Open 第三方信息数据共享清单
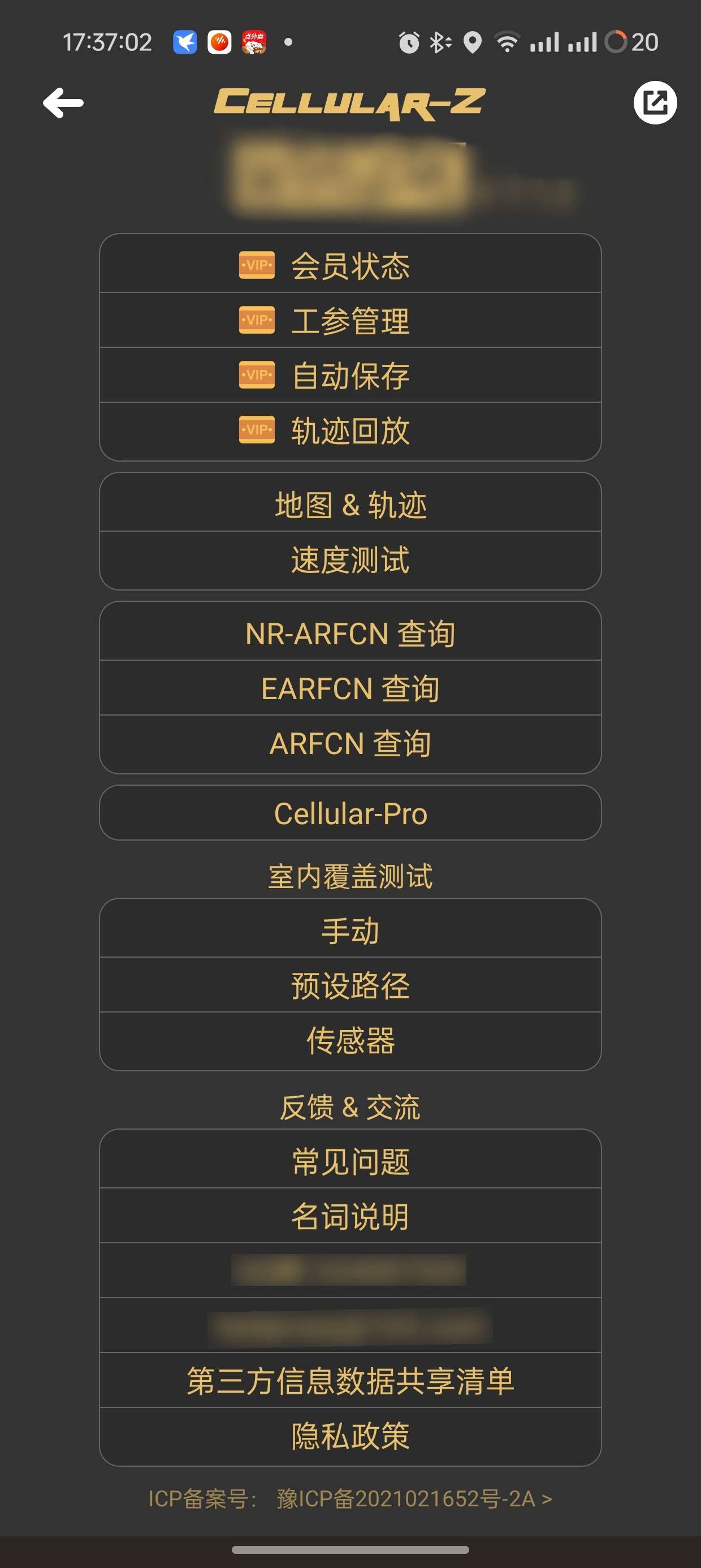The image size is (701, 1568). click(350, 1381)
